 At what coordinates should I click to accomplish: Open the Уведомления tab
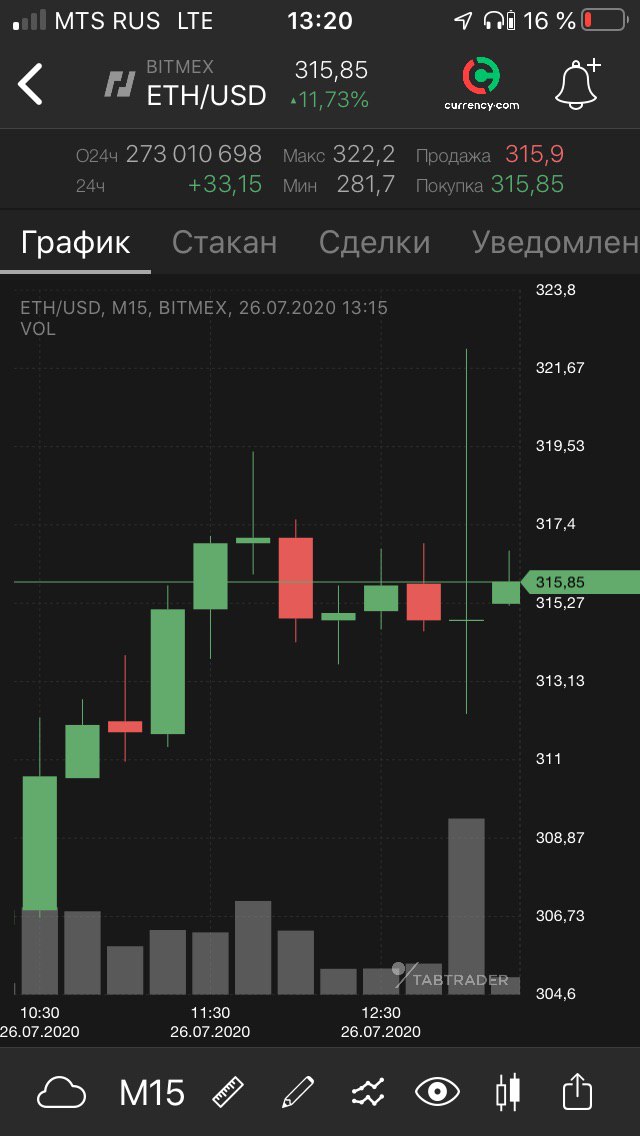555,243
